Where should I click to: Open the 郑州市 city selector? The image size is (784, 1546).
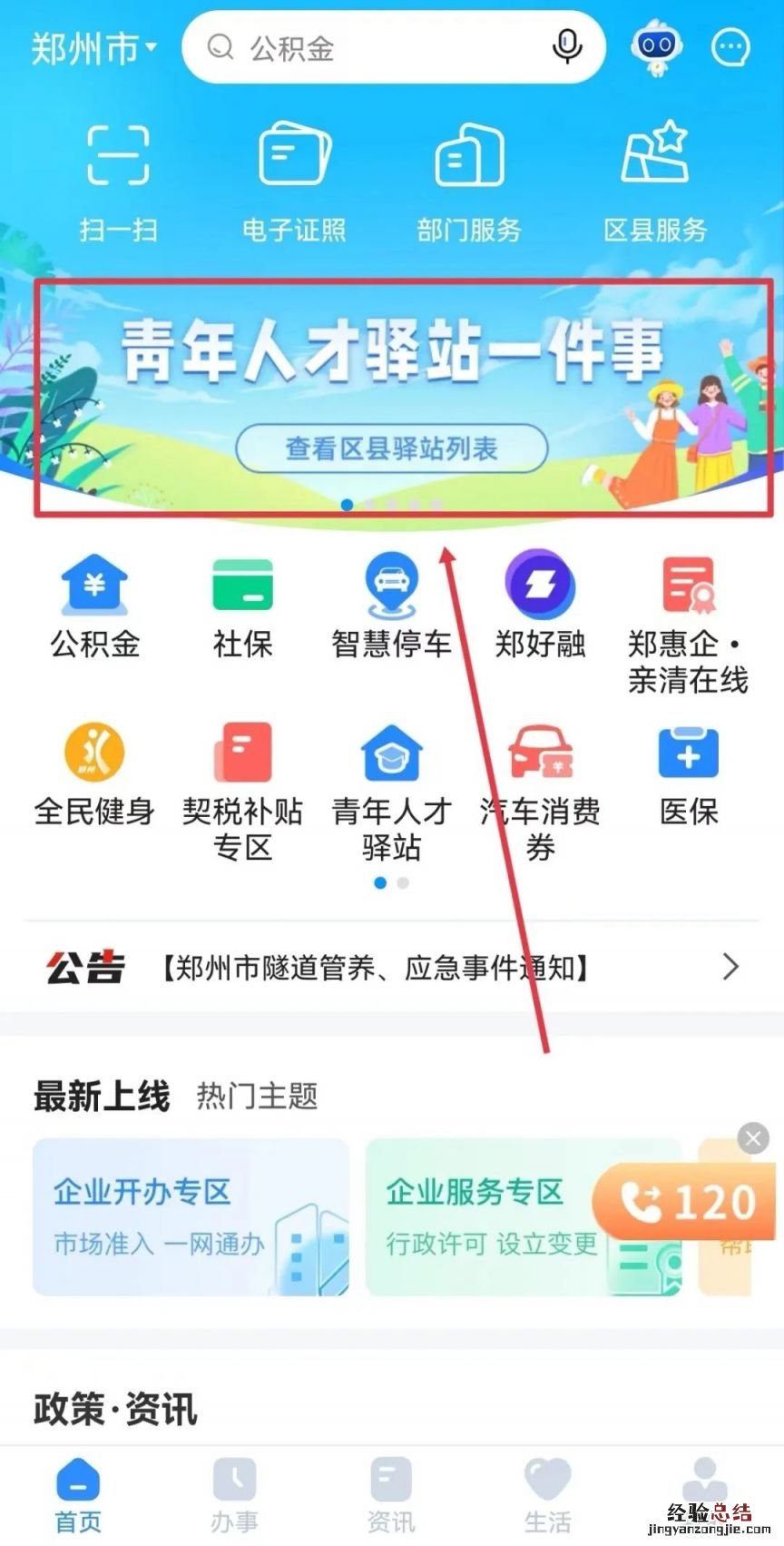[x=93, y=47]
